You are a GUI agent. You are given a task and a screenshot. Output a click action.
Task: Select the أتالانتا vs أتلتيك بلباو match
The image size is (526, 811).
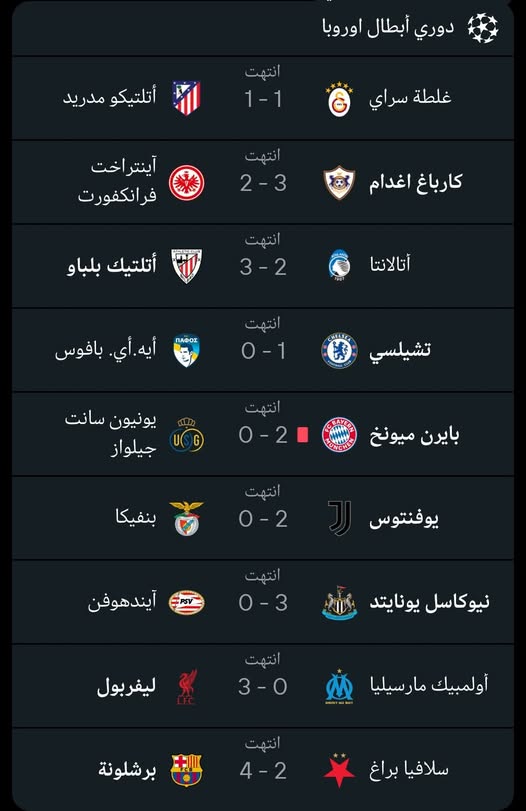(x=263, y=266)
